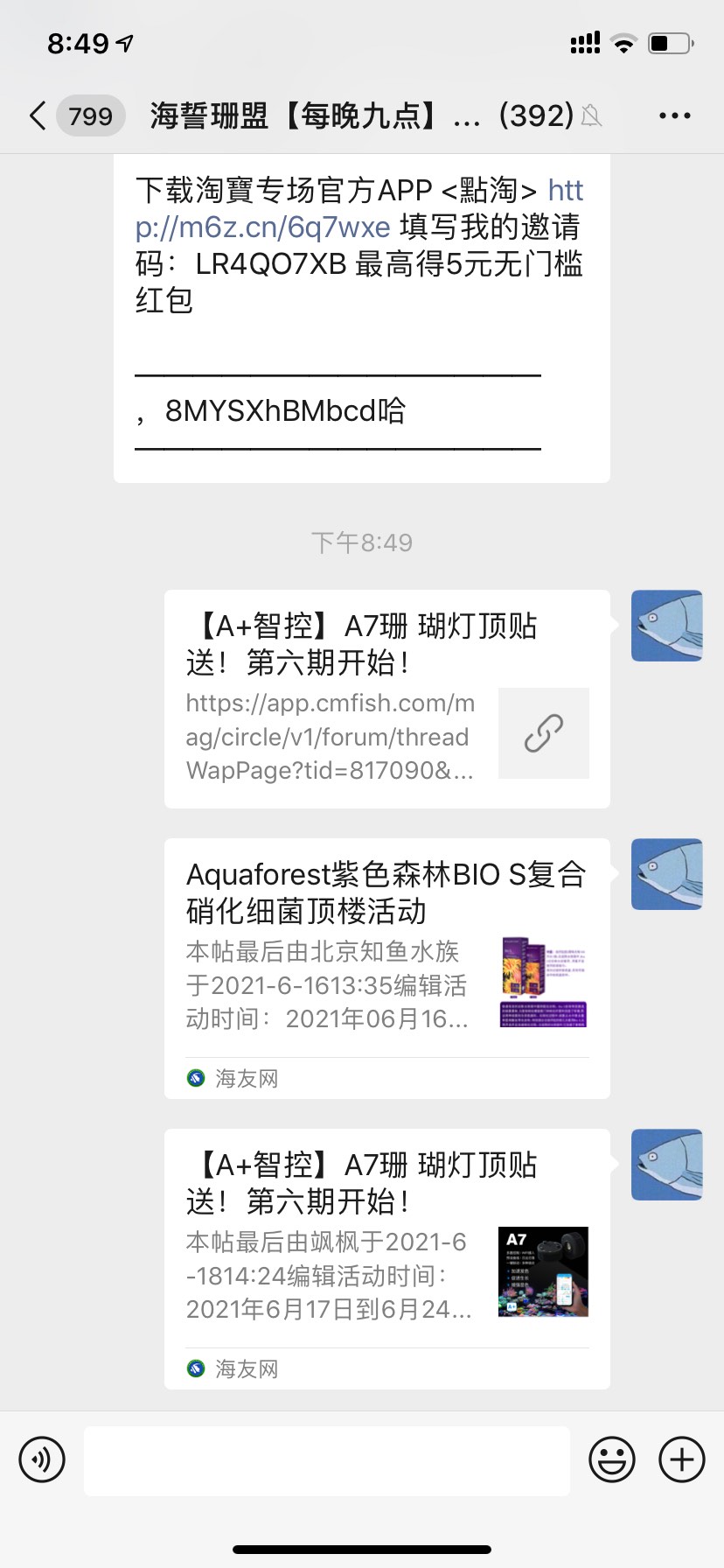Open the app.cmfish.com A7 link card
The image size is (724, 1568).
386,698
